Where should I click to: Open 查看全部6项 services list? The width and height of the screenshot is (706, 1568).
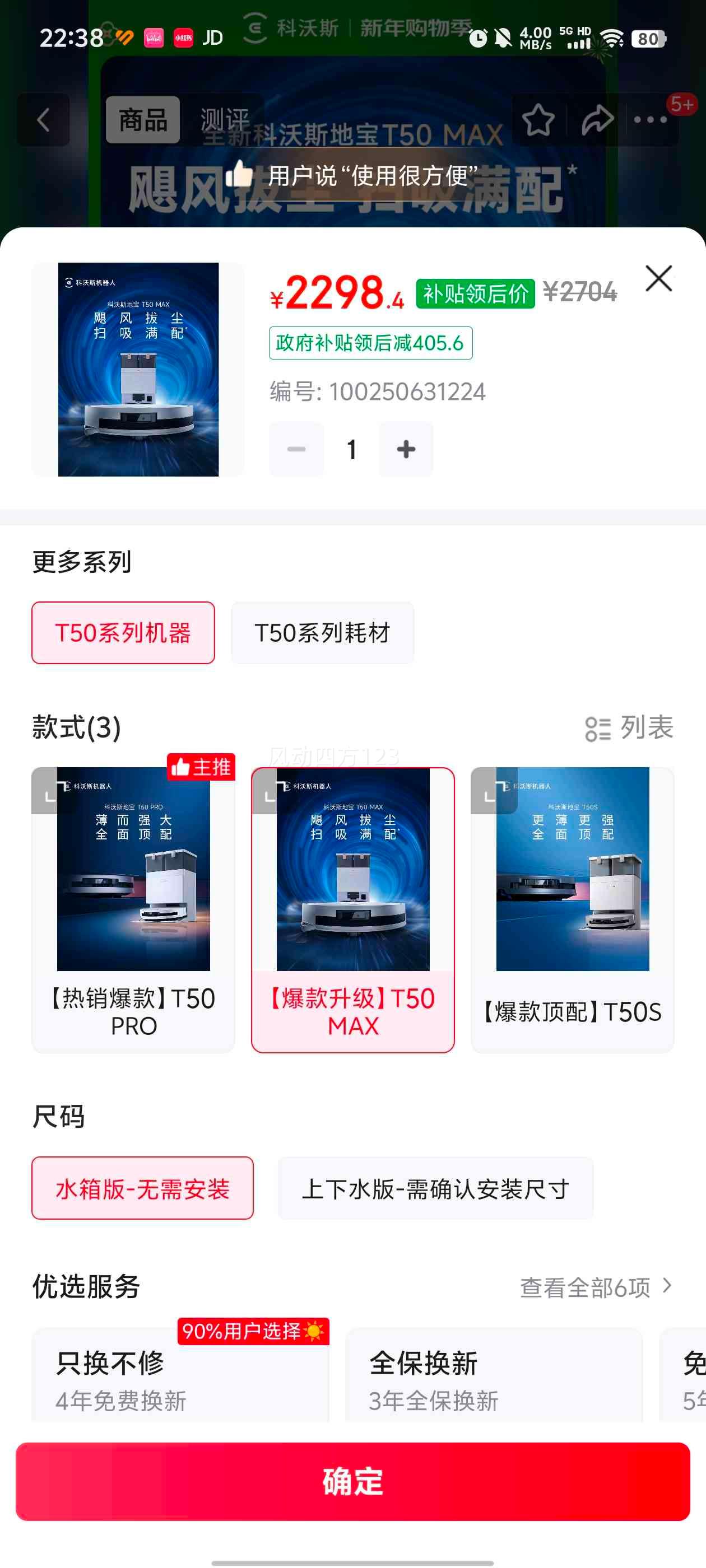coord(596,1287)
